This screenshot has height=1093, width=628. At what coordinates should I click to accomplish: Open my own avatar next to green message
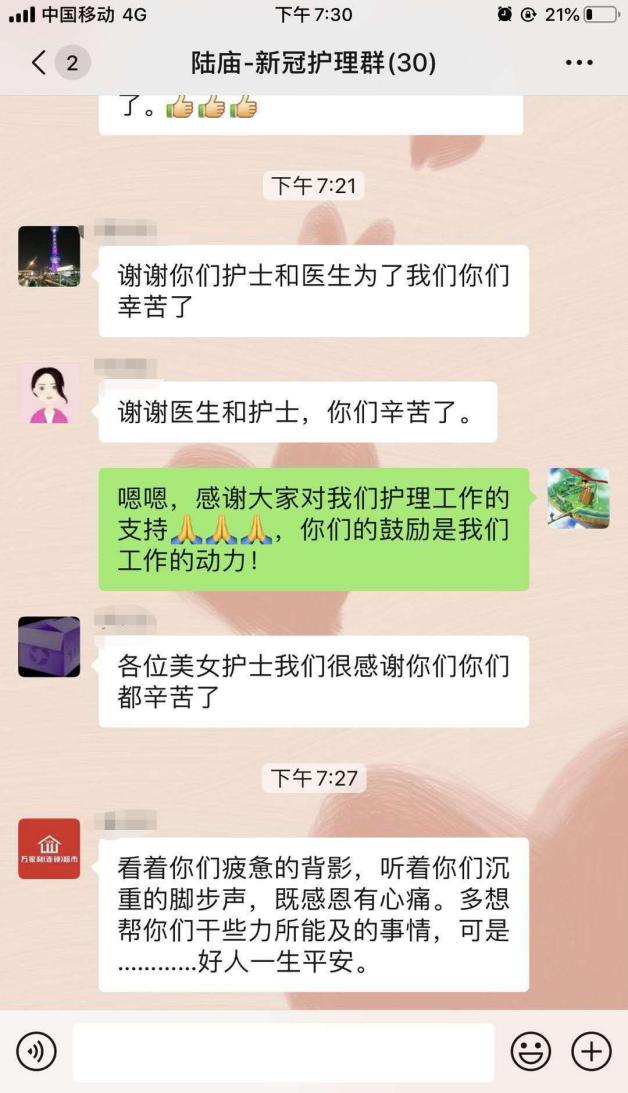pos(578,498)
